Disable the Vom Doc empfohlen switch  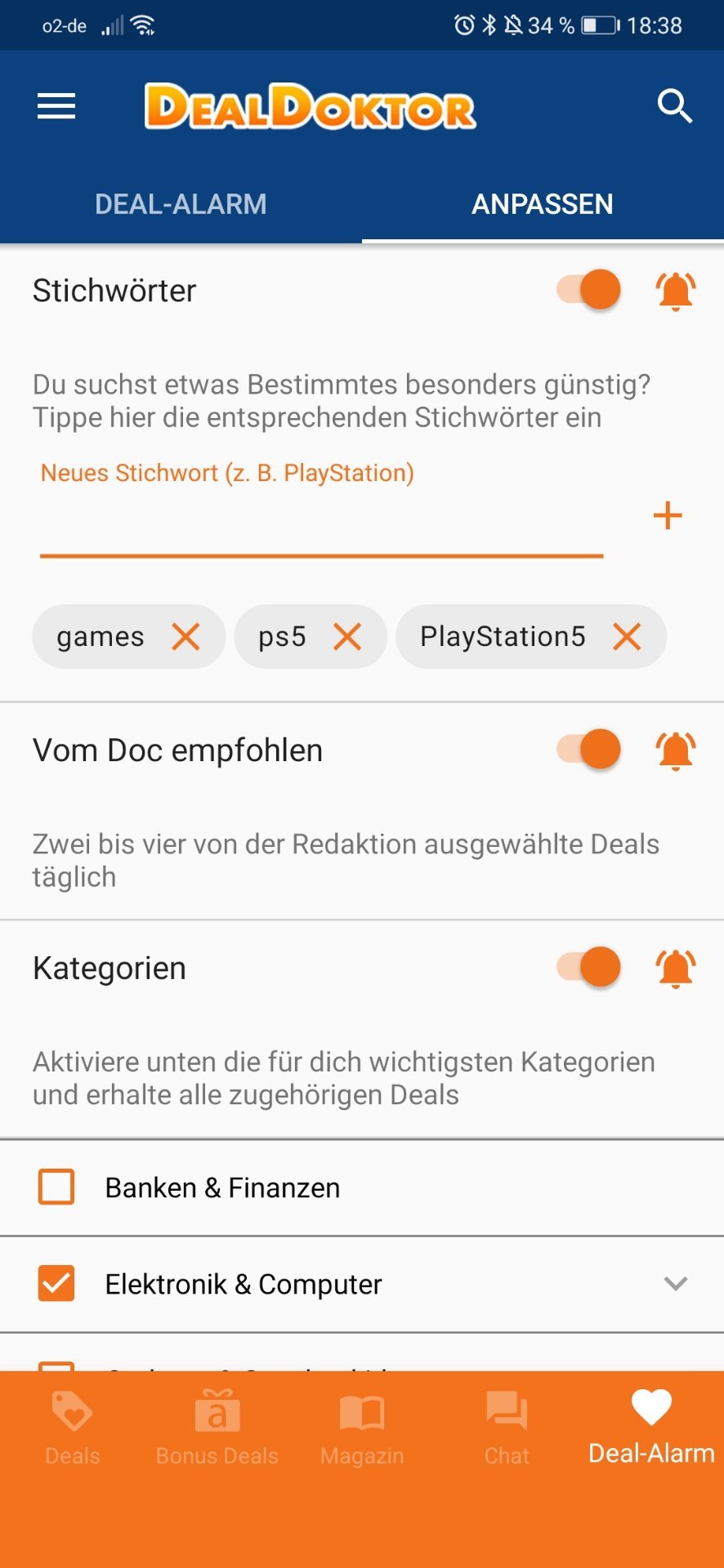click(589, 749)
